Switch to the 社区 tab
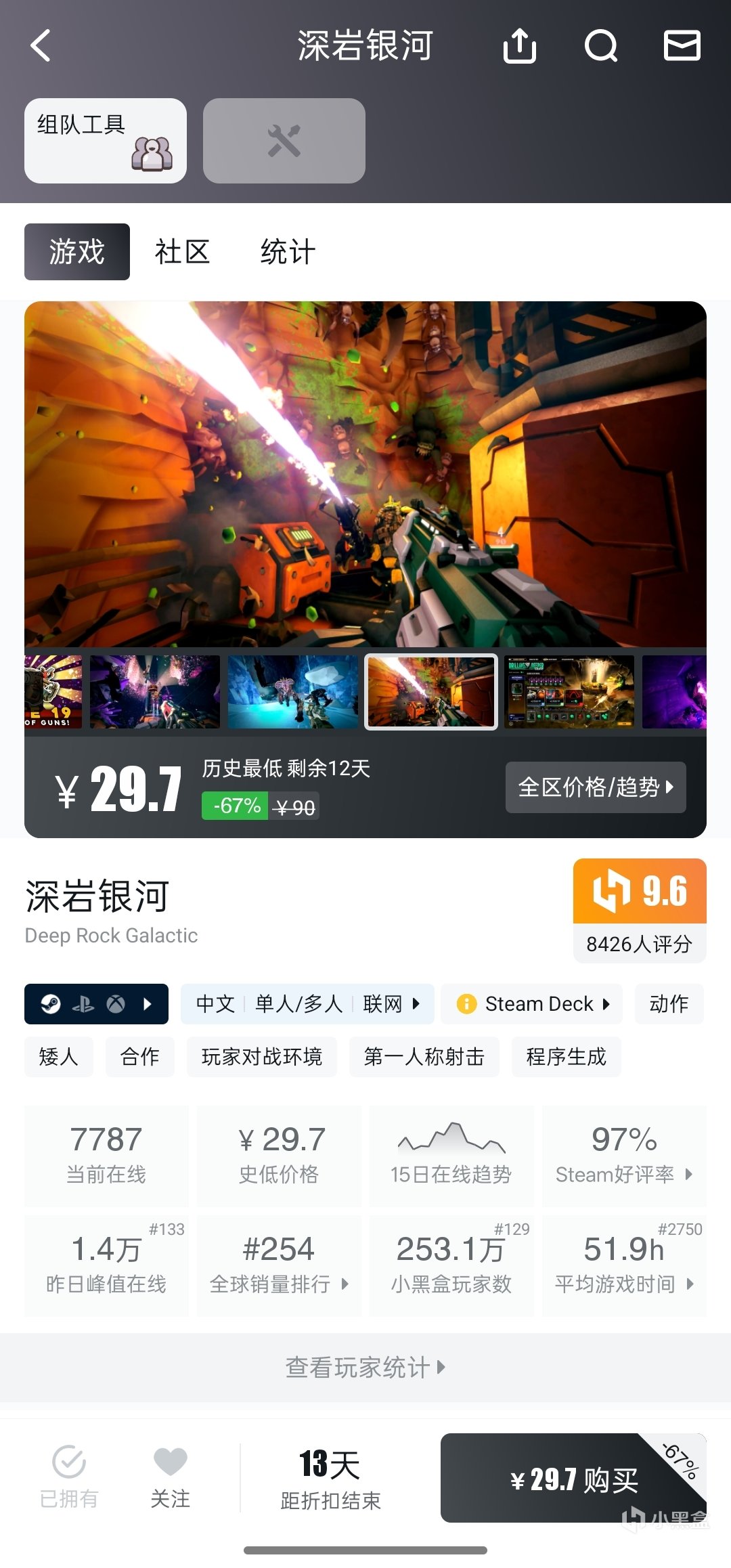 (x=182, y=252)
